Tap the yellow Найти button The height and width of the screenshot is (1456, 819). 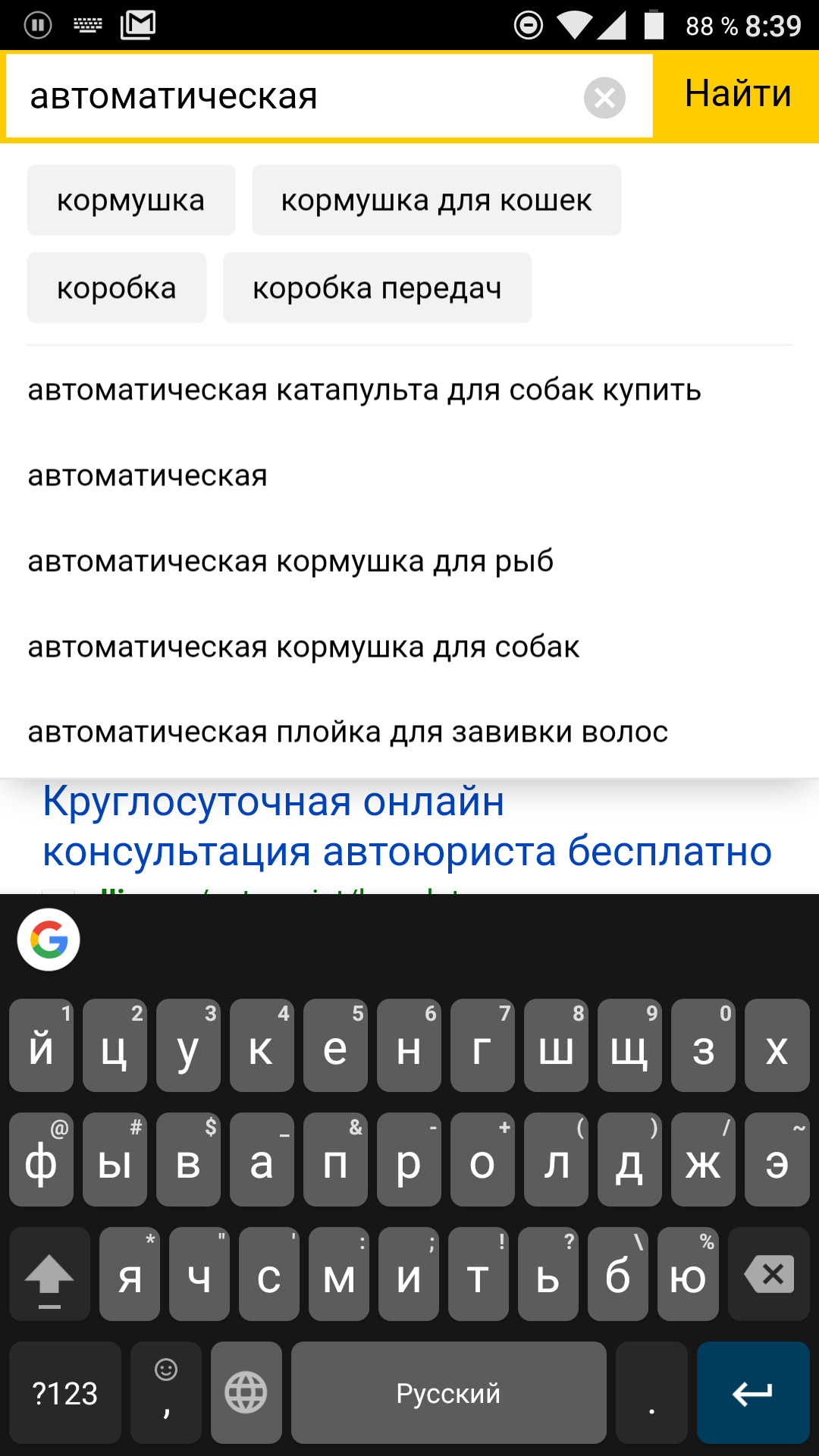click(737, 96)
